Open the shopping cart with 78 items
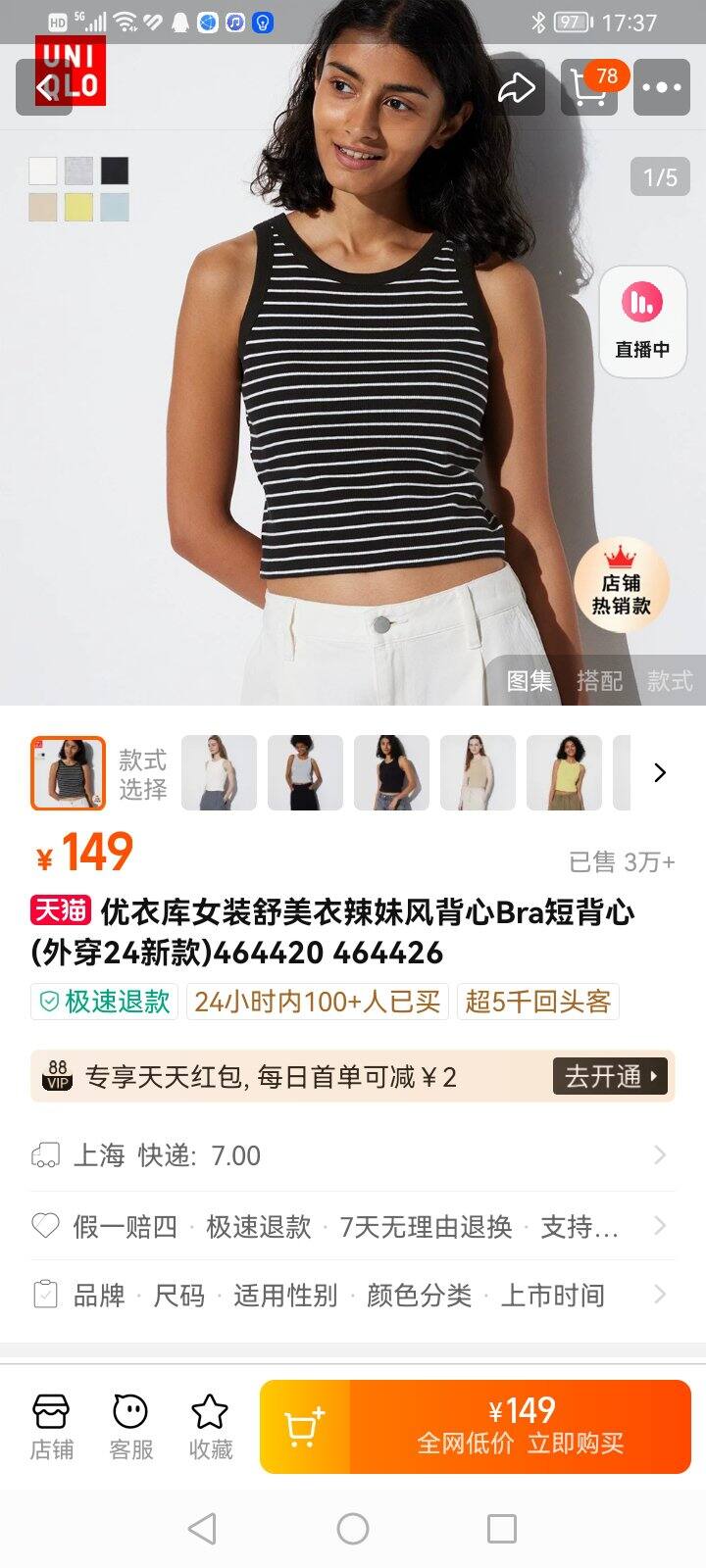The height and width of the screenshot is (1568, 706). [588, 88]
